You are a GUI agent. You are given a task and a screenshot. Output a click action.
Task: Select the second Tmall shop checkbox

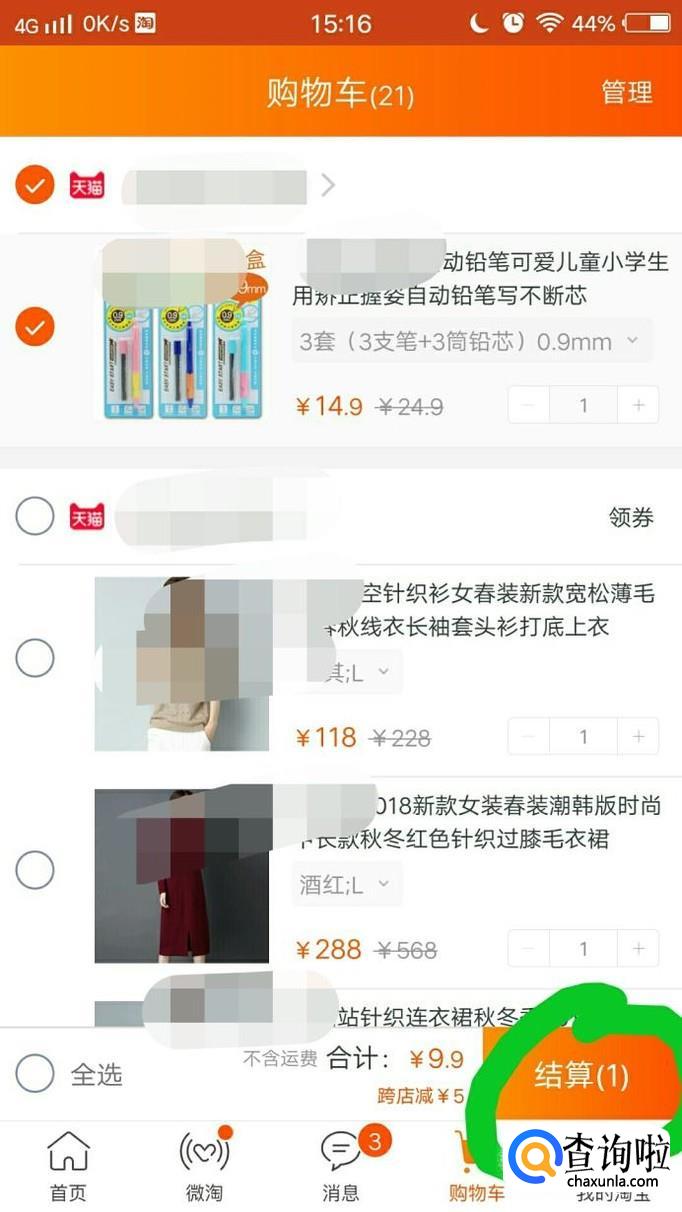(35, 517)
